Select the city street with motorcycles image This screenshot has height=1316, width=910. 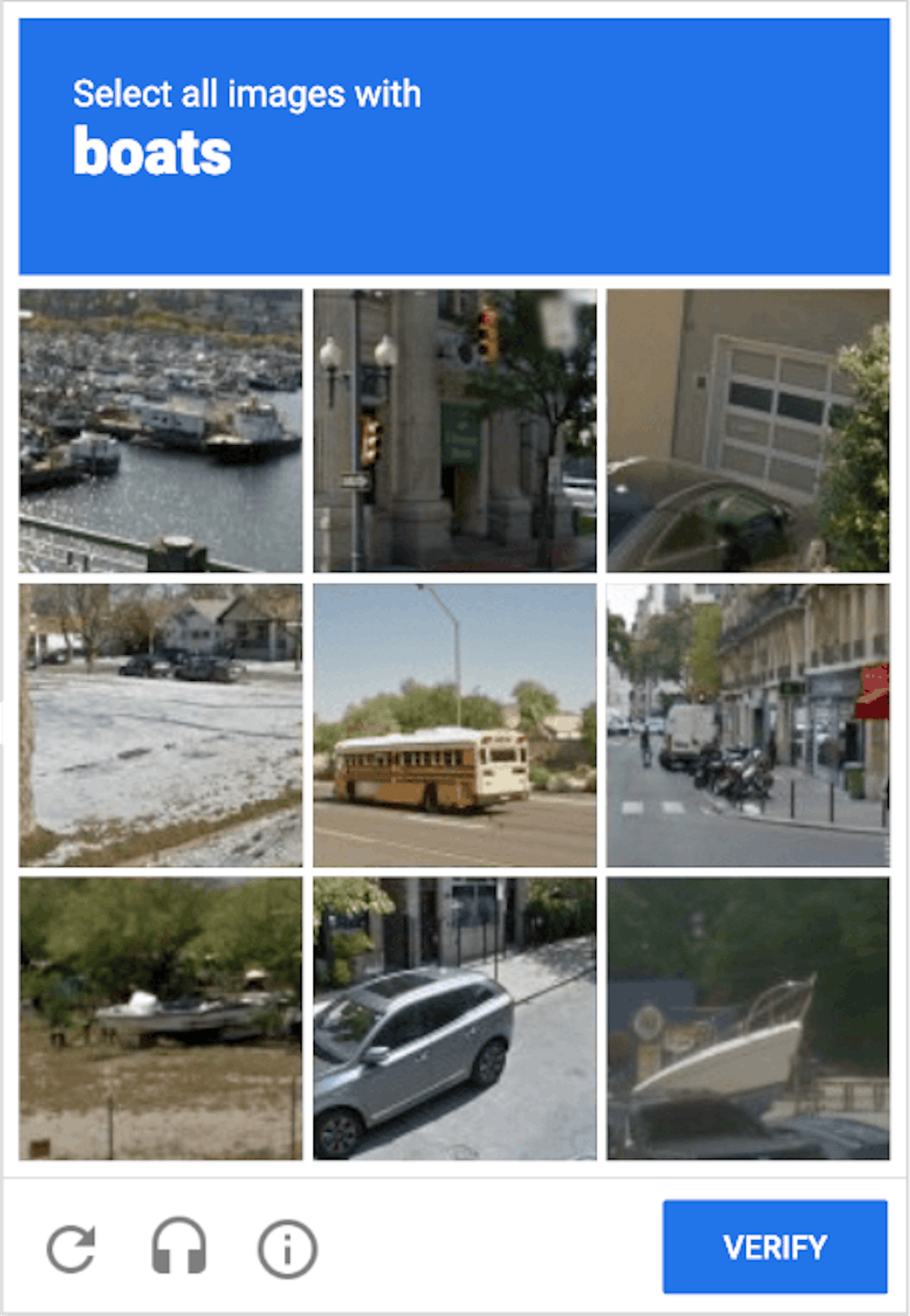coord(747,724)
